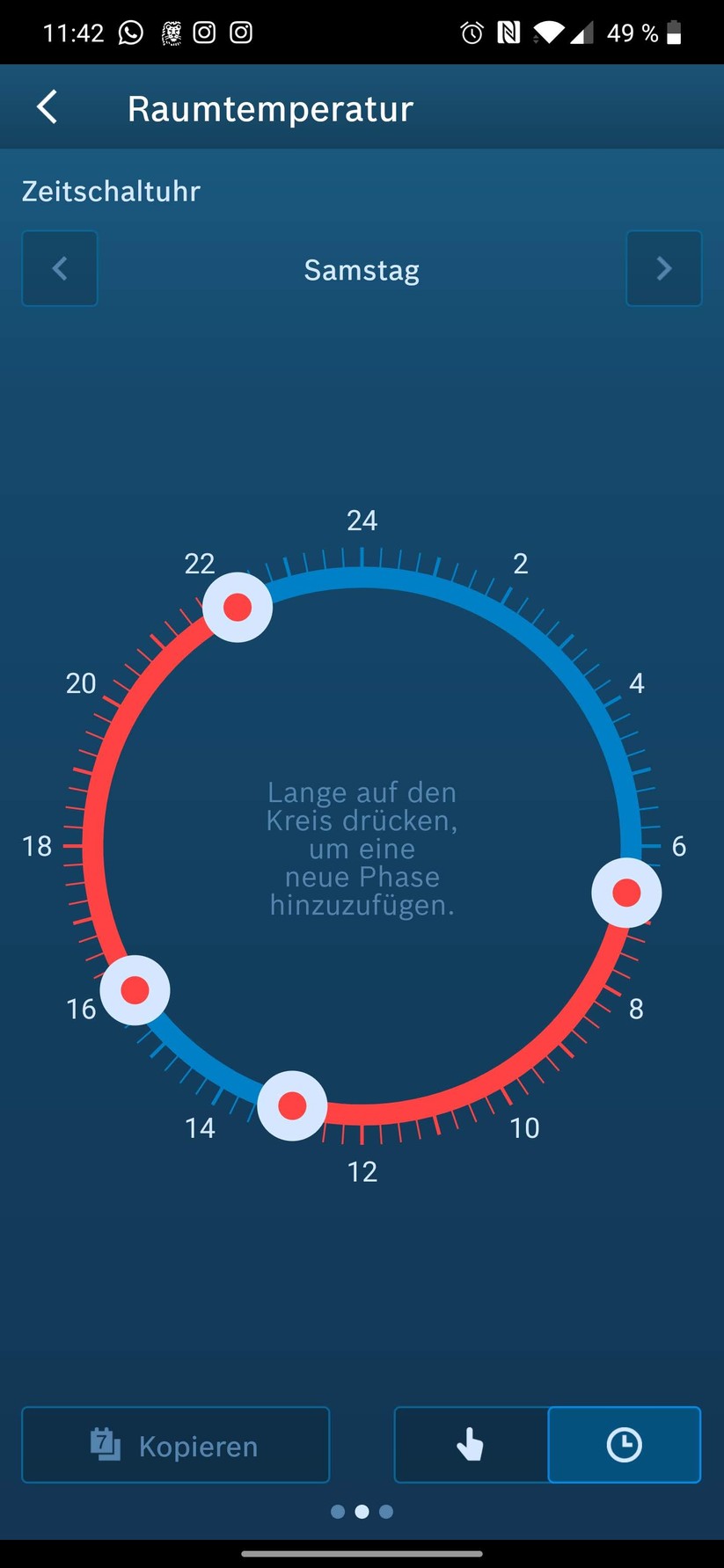Image resolution: width=724 pixels, height=1568 pixels.
Task: Select the clock timer mode
Action: 624,1445
